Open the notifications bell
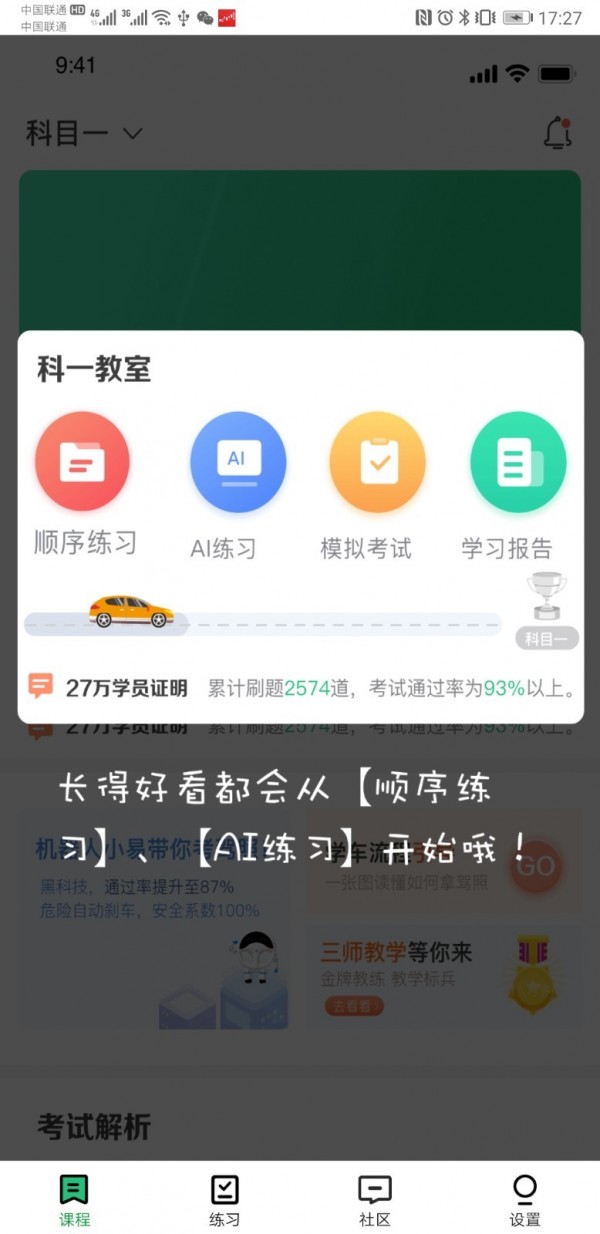600x1234 pixels. pos(557,134)
